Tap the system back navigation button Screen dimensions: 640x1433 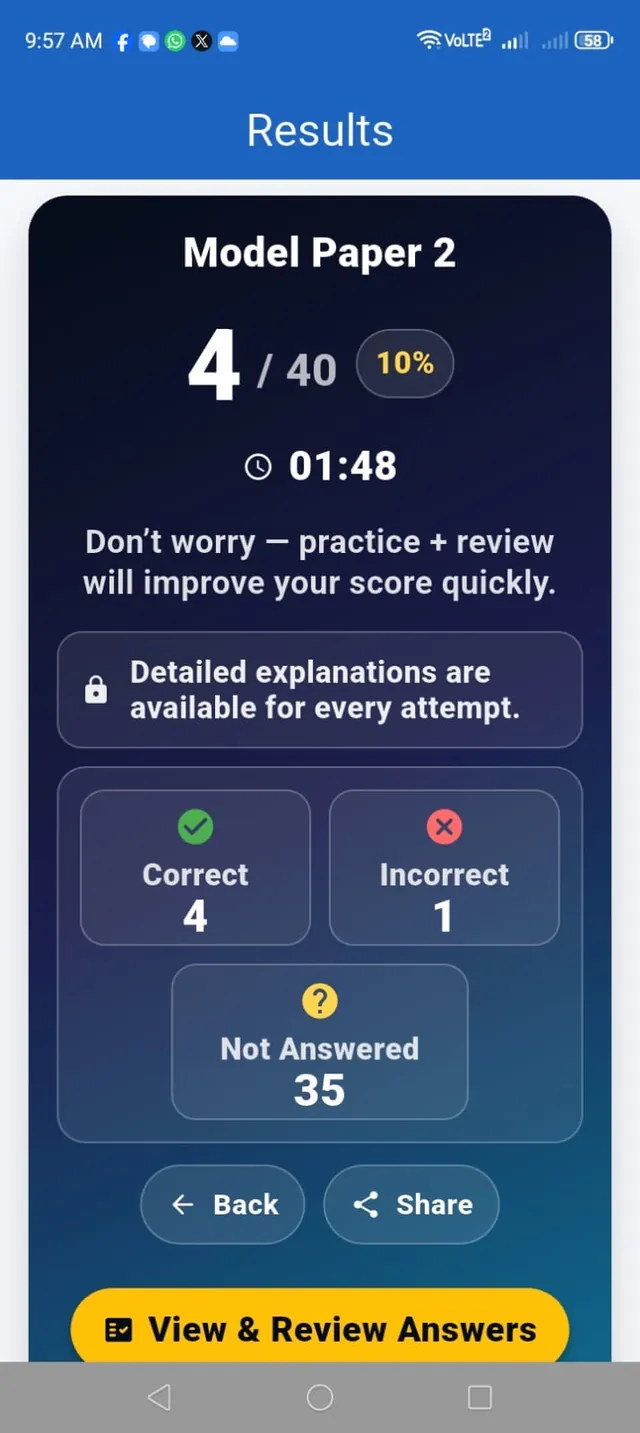click(x=159, y=1397)
